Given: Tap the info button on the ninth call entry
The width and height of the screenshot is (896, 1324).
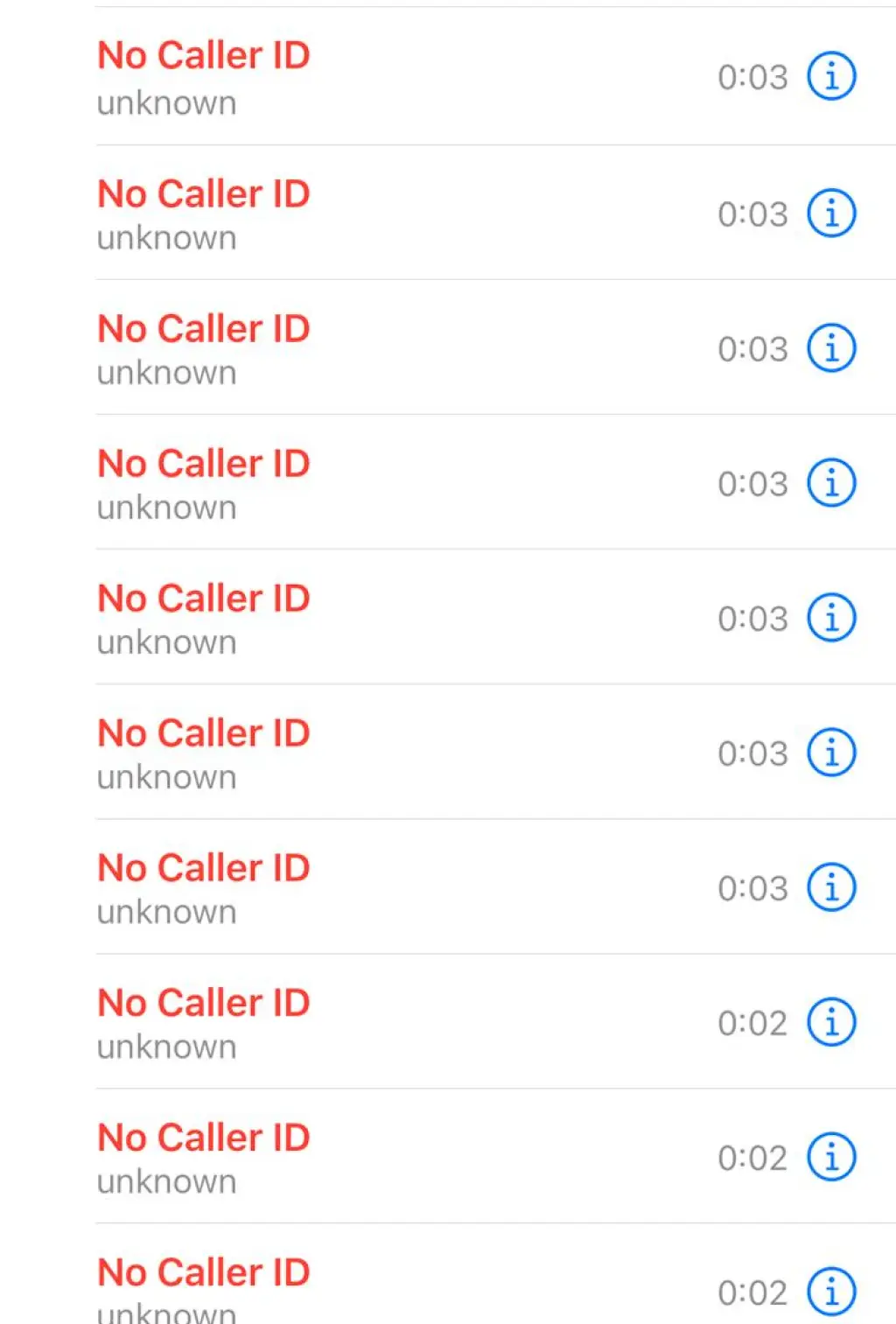Looking at the screenshot, I should coord(829,1156).
